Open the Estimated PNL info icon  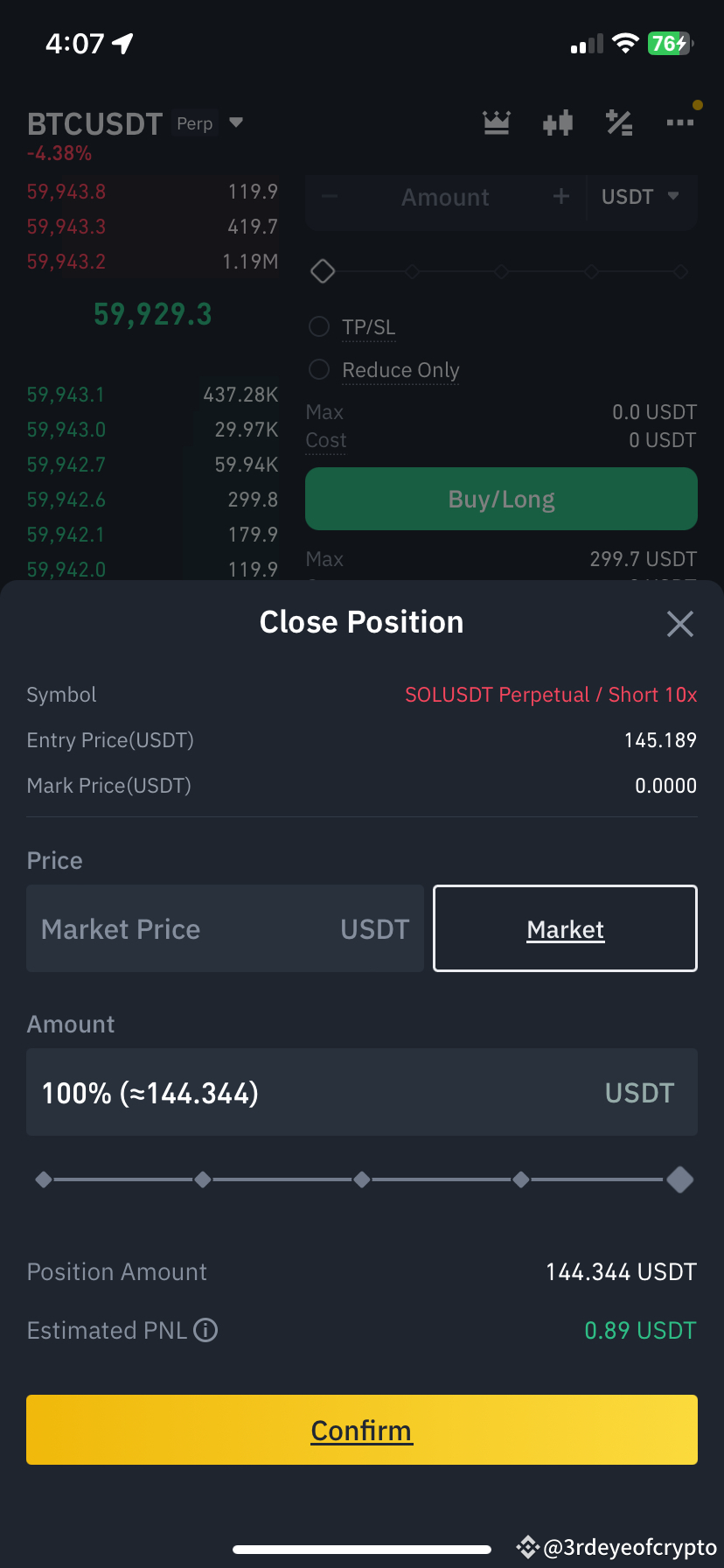tap(205, 1331)
